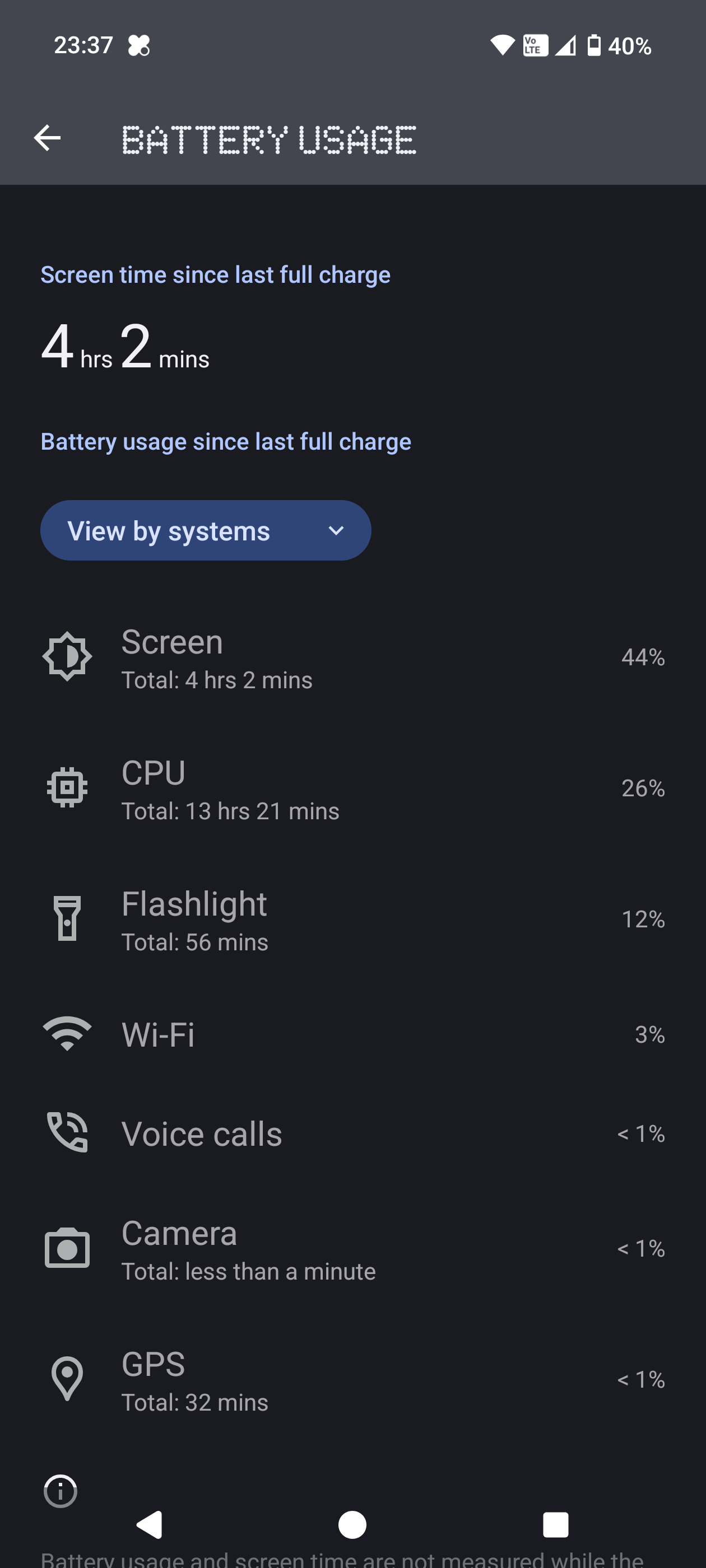View Flashlight battery usage

[x=352, y=919]
